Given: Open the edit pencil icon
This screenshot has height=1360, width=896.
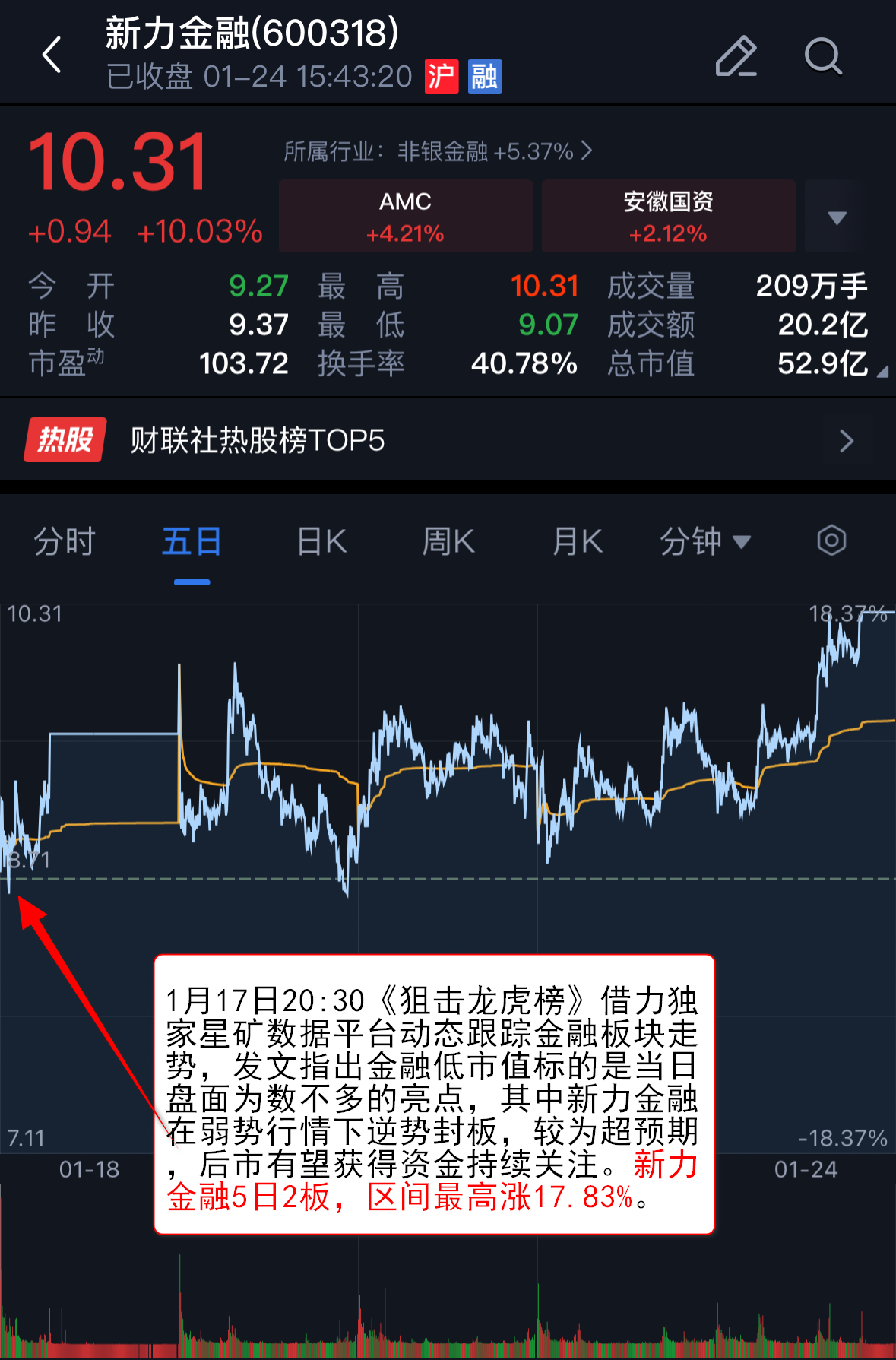Looking at the screenshot, I should tap(736, 56).
